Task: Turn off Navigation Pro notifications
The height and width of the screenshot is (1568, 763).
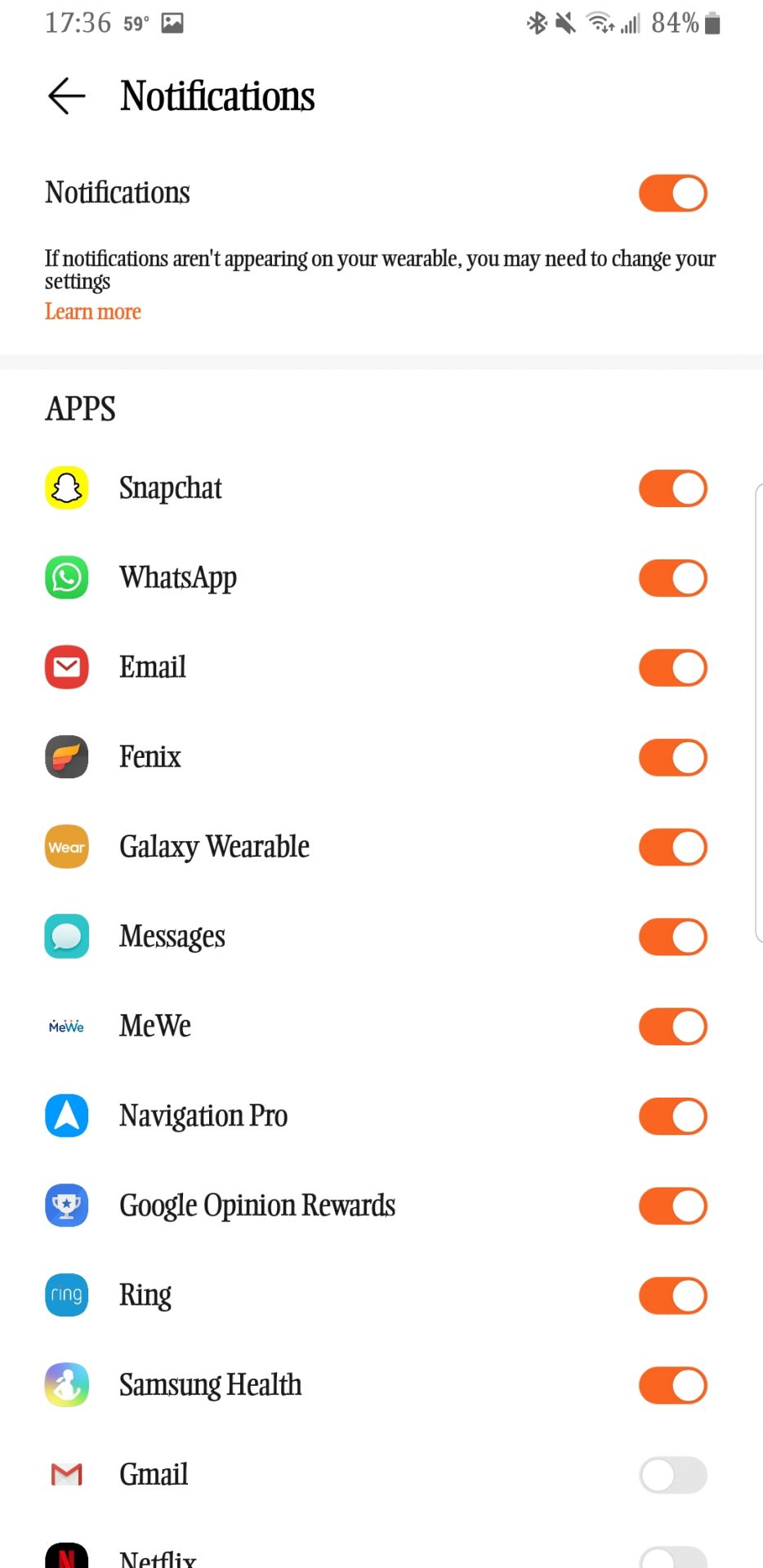Action: tap(673, 1116)
